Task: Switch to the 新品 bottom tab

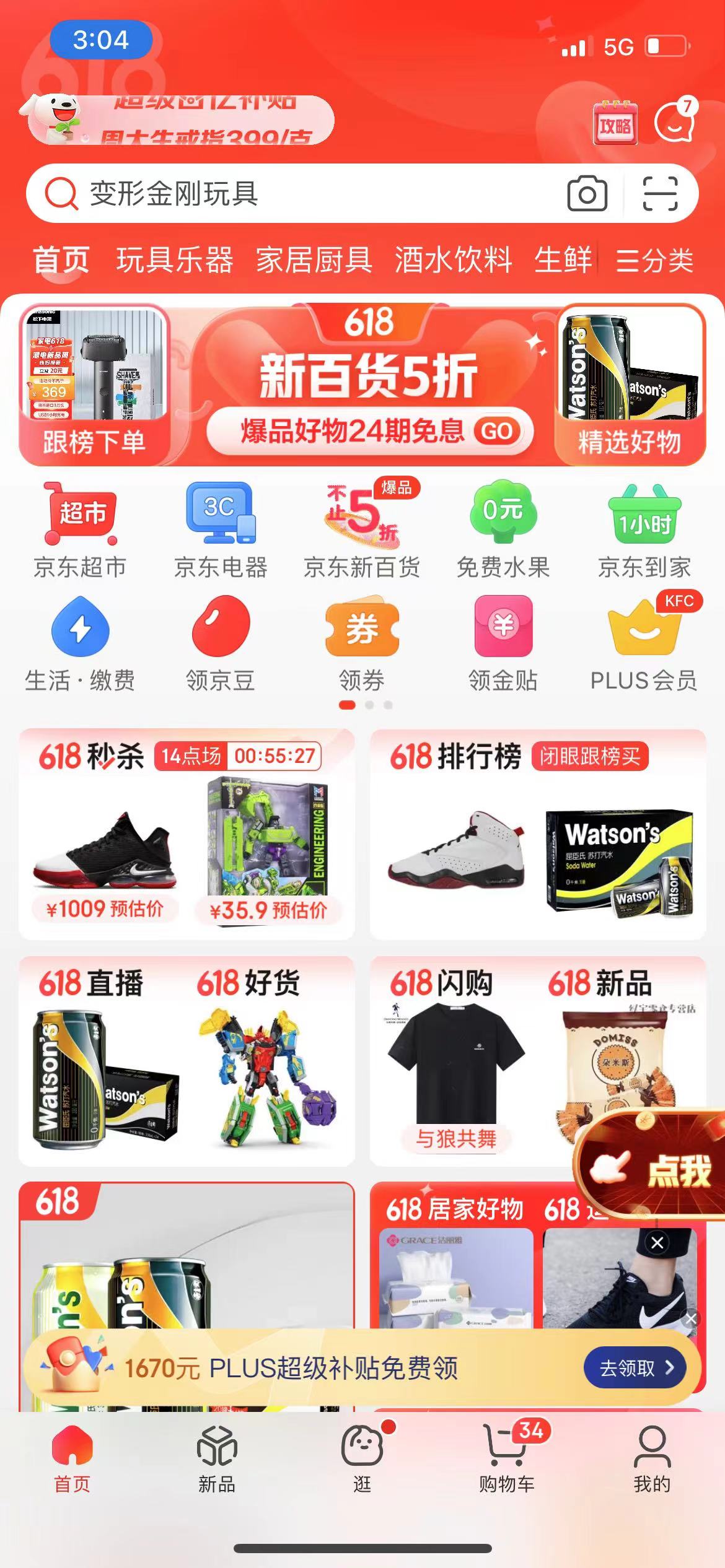Action: click(217, 1458)
